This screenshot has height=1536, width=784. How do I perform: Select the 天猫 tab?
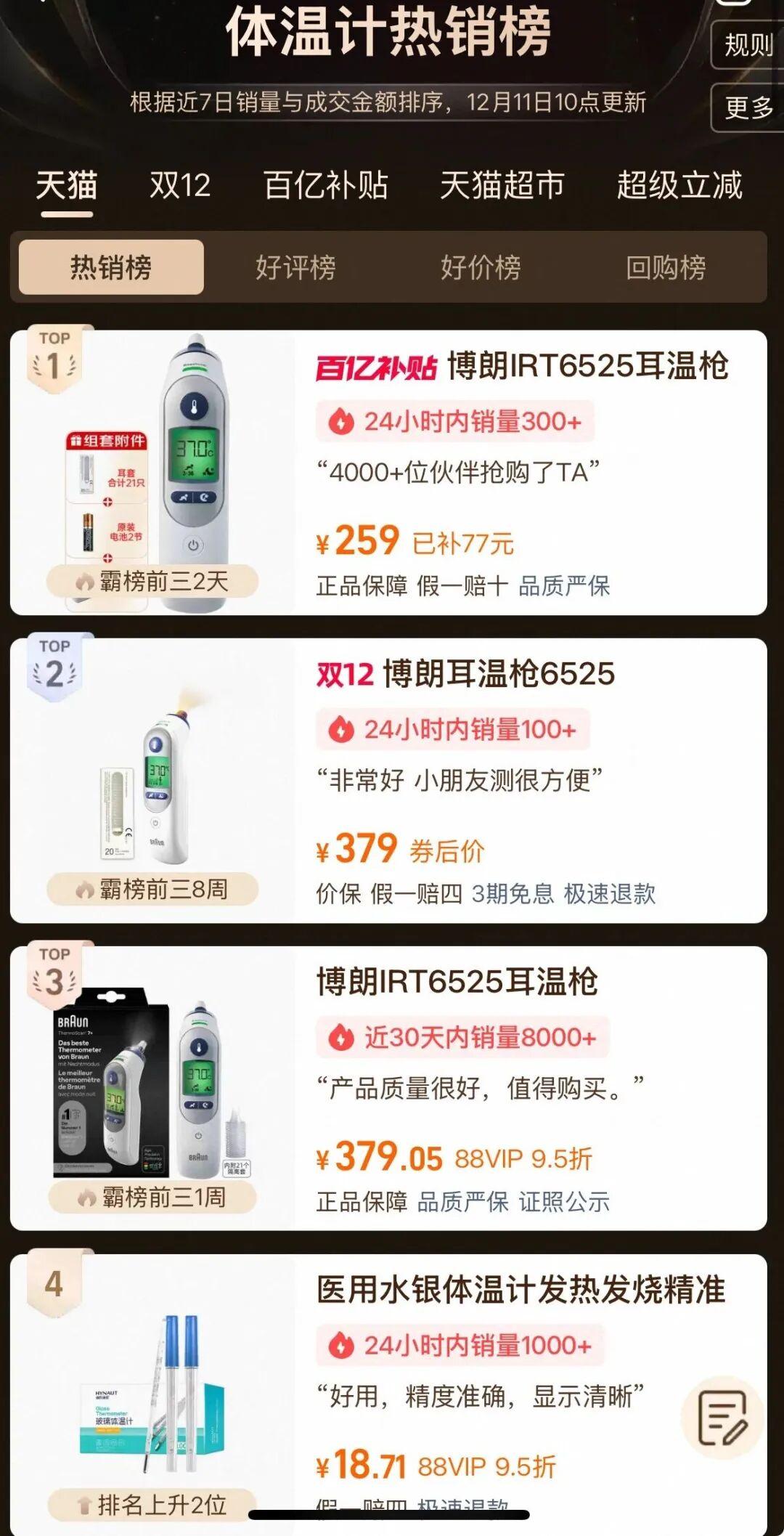(67, 185)
